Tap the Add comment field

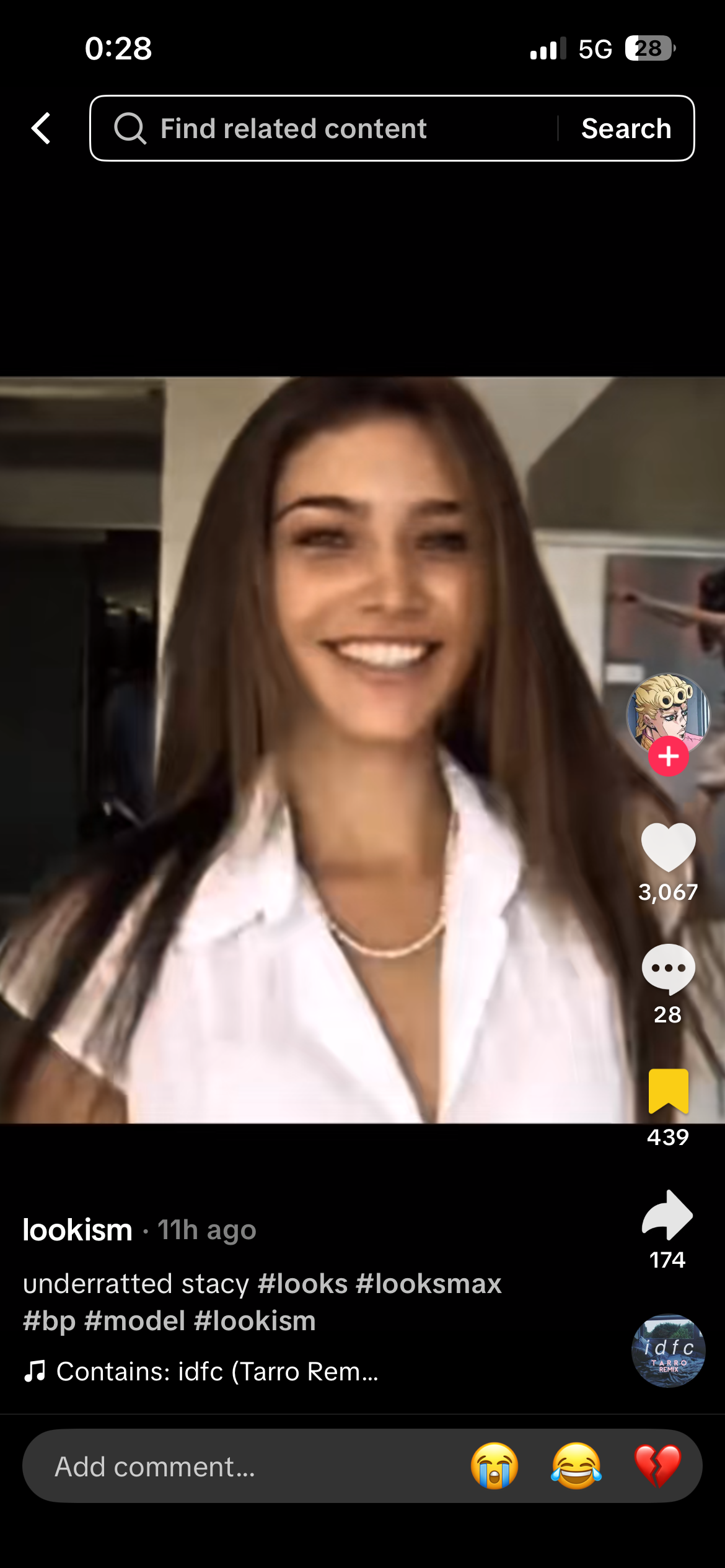[235, 1466]
